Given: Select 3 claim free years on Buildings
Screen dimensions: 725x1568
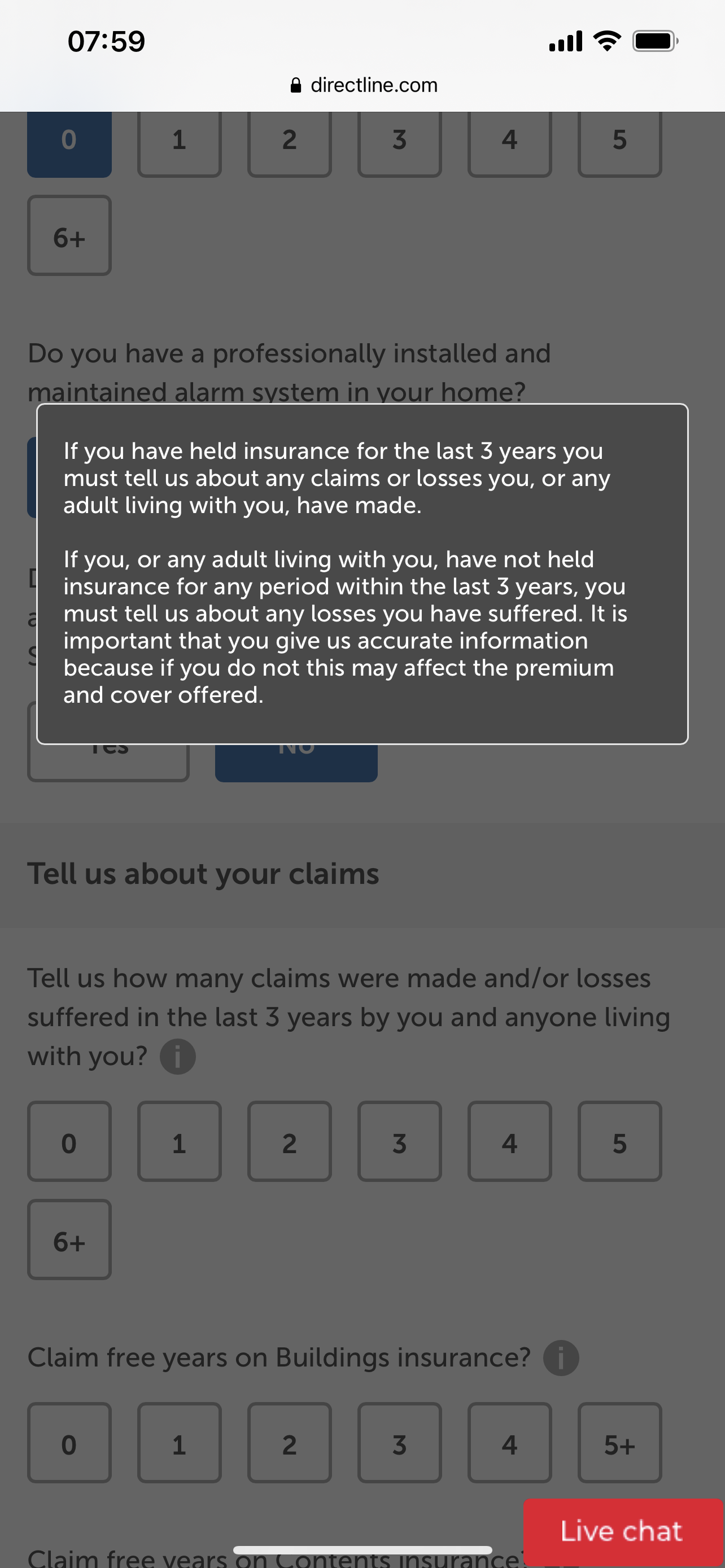Looking at the screenshot, I should 399,1443.
